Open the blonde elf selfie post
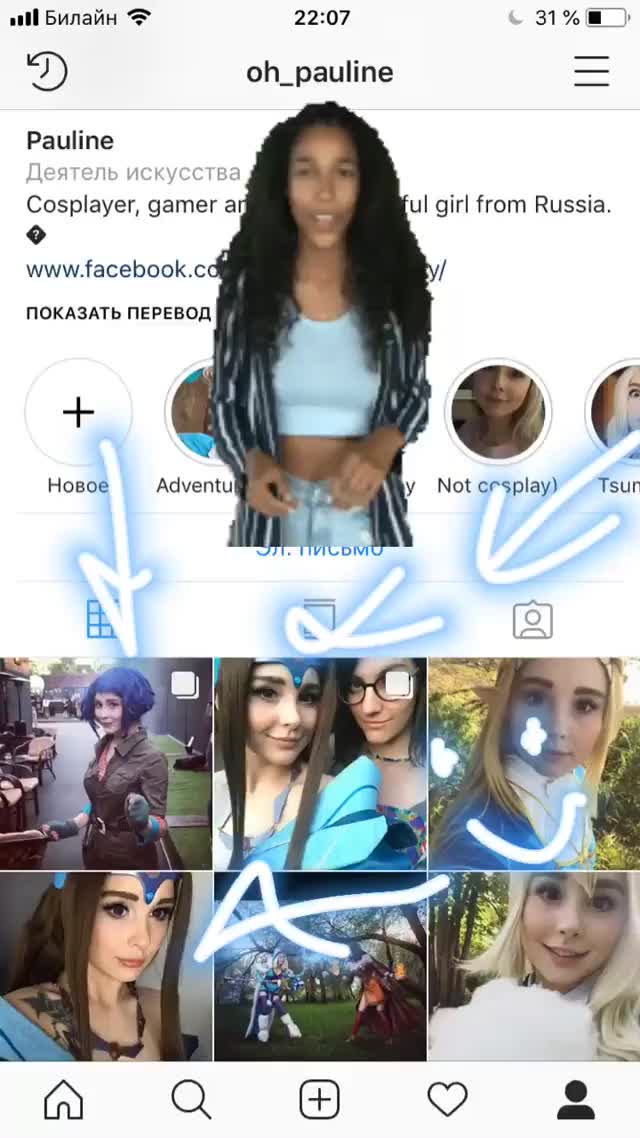Screen dimensions: 640x1138 coord(534,763)
